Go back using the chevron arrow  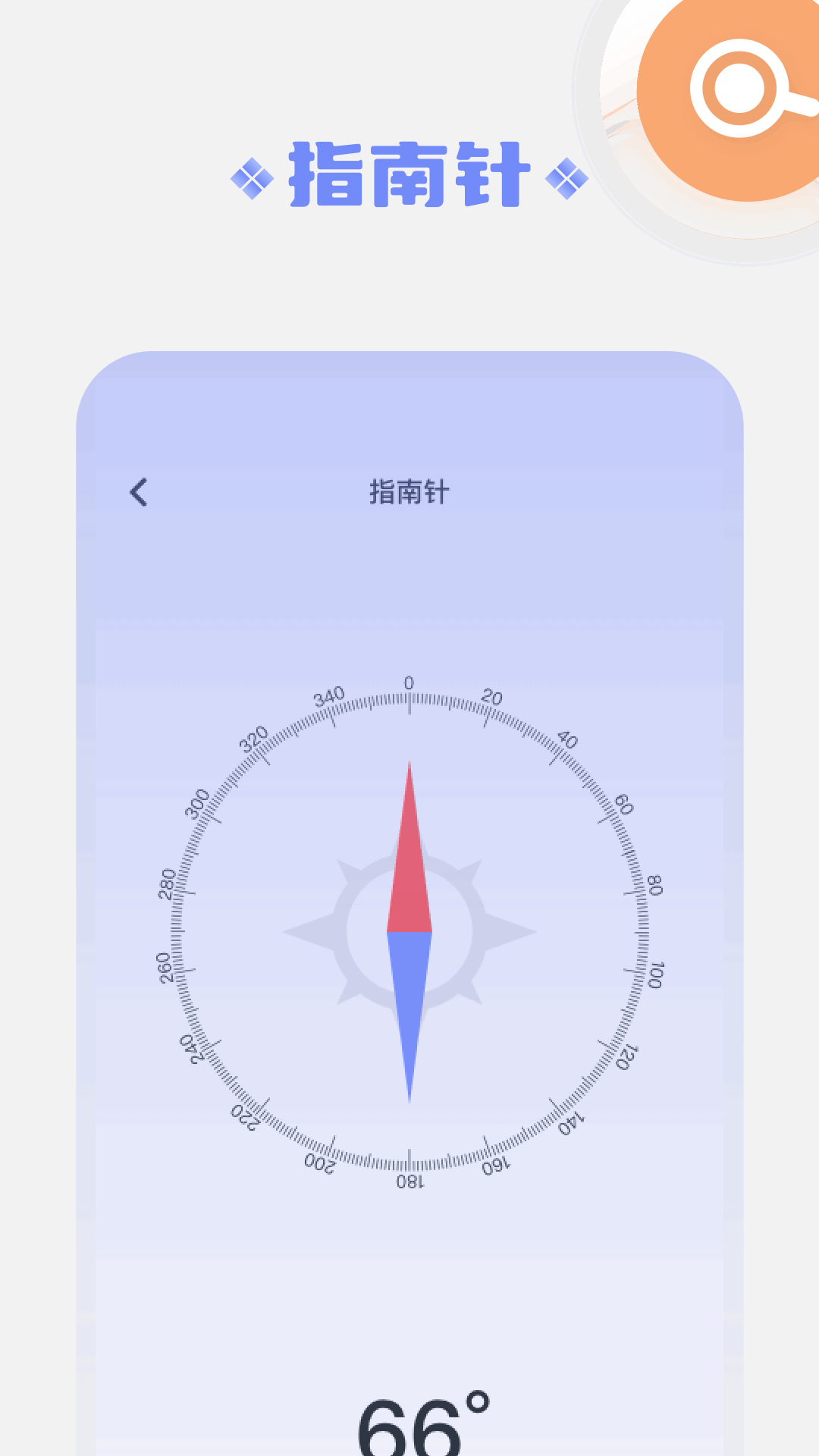pyautogui.click(x=139, y=492)
